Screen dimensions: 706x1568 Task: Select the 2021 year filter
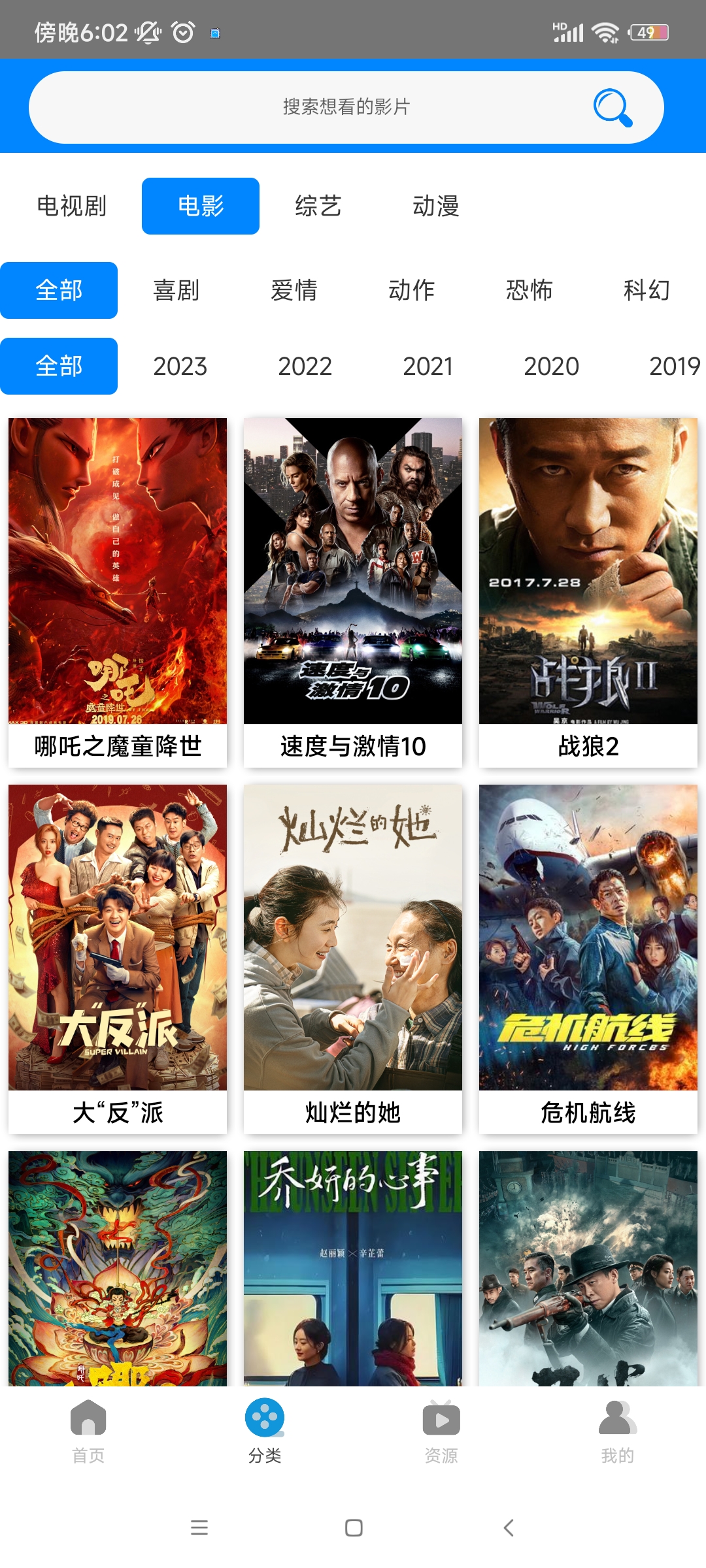coord(428,367)
